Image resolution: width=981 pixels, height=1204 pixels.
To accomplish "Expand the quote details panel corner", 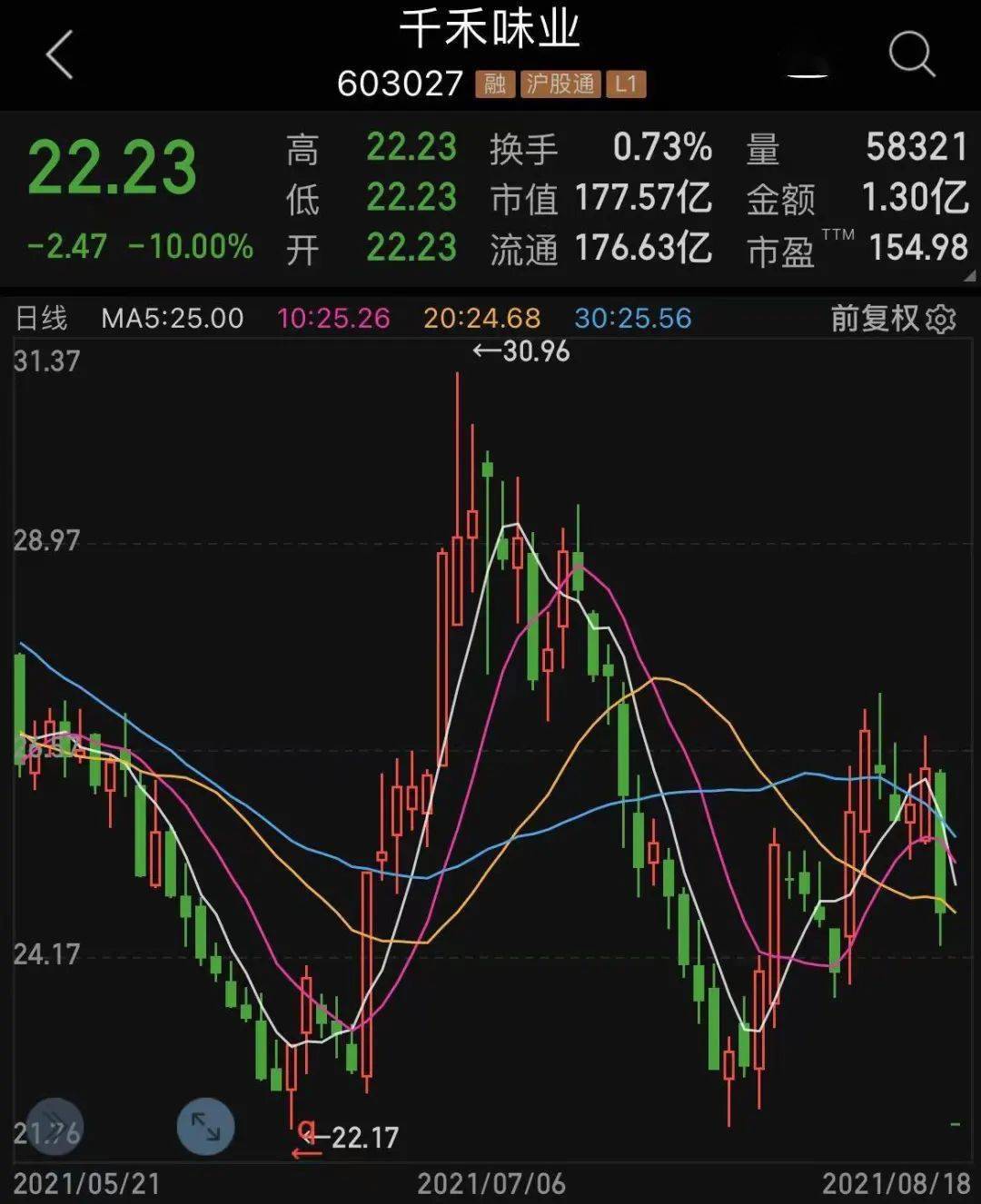I will click(969, 277).
